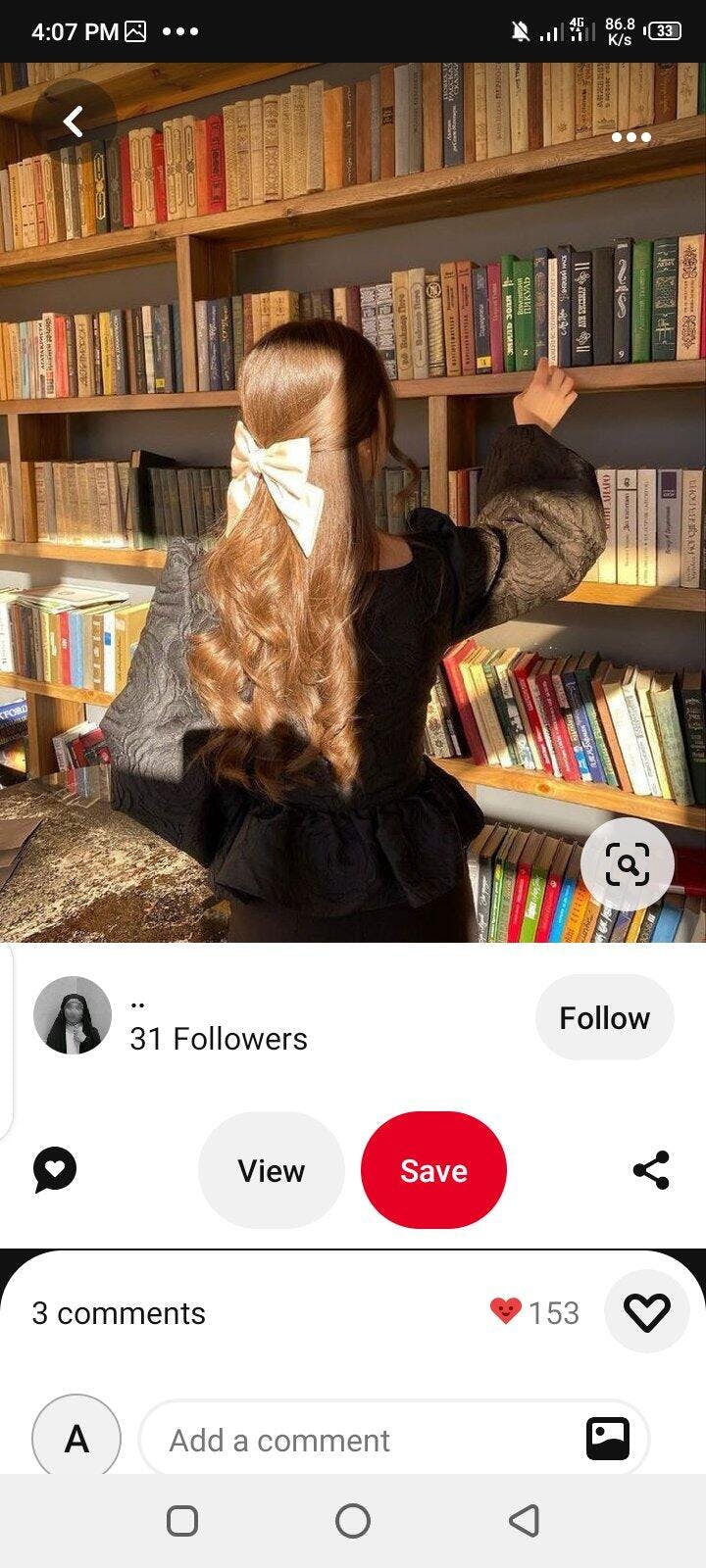706x1568 pixels.
Task: Open the system recent apps view
Action: (x=182, y=1521)
